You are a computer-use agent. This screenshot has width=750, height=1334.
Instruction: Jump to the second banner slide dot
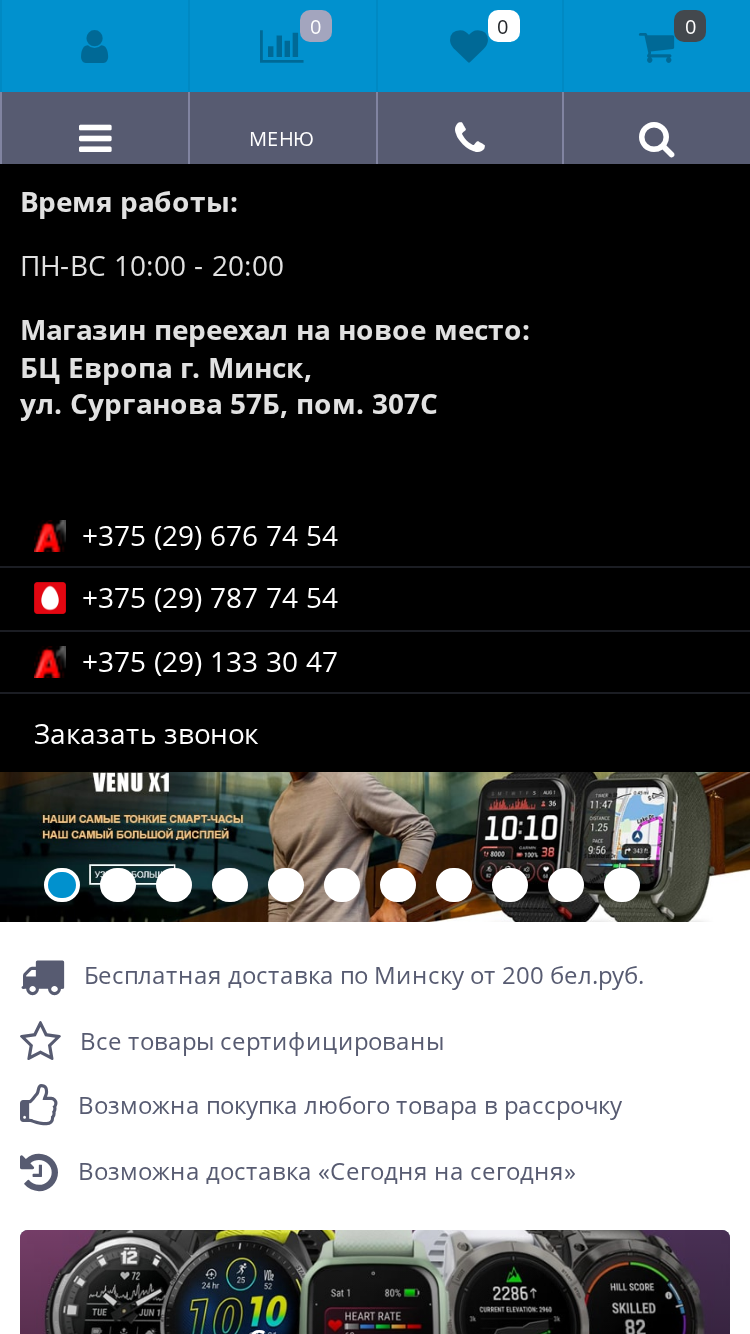[x=118, y=885]
